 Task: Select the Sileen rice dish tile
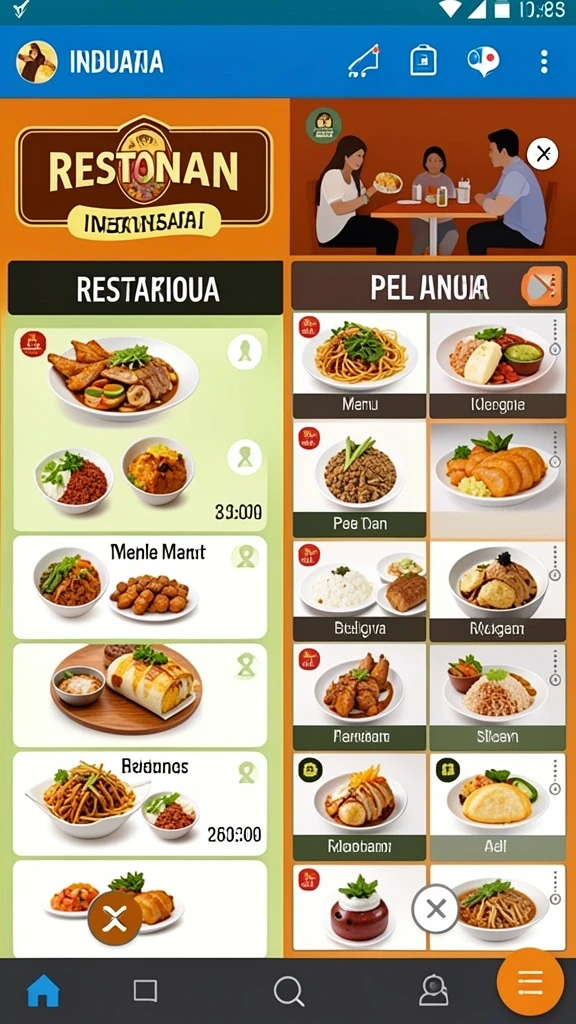click(497, 697)
